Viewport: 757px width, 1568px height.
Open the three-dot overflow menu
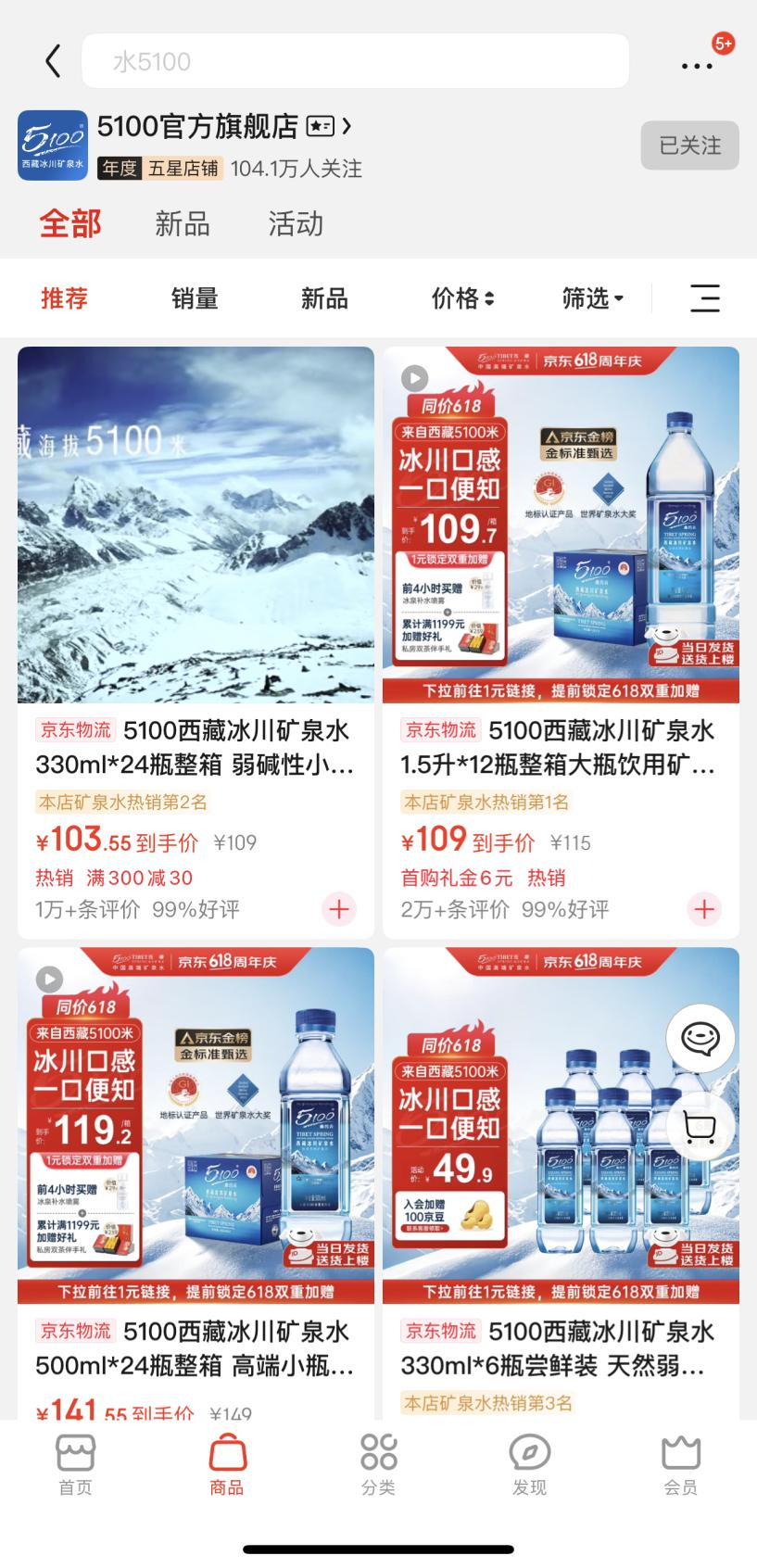pyautogui.click(x=697, y=66)
